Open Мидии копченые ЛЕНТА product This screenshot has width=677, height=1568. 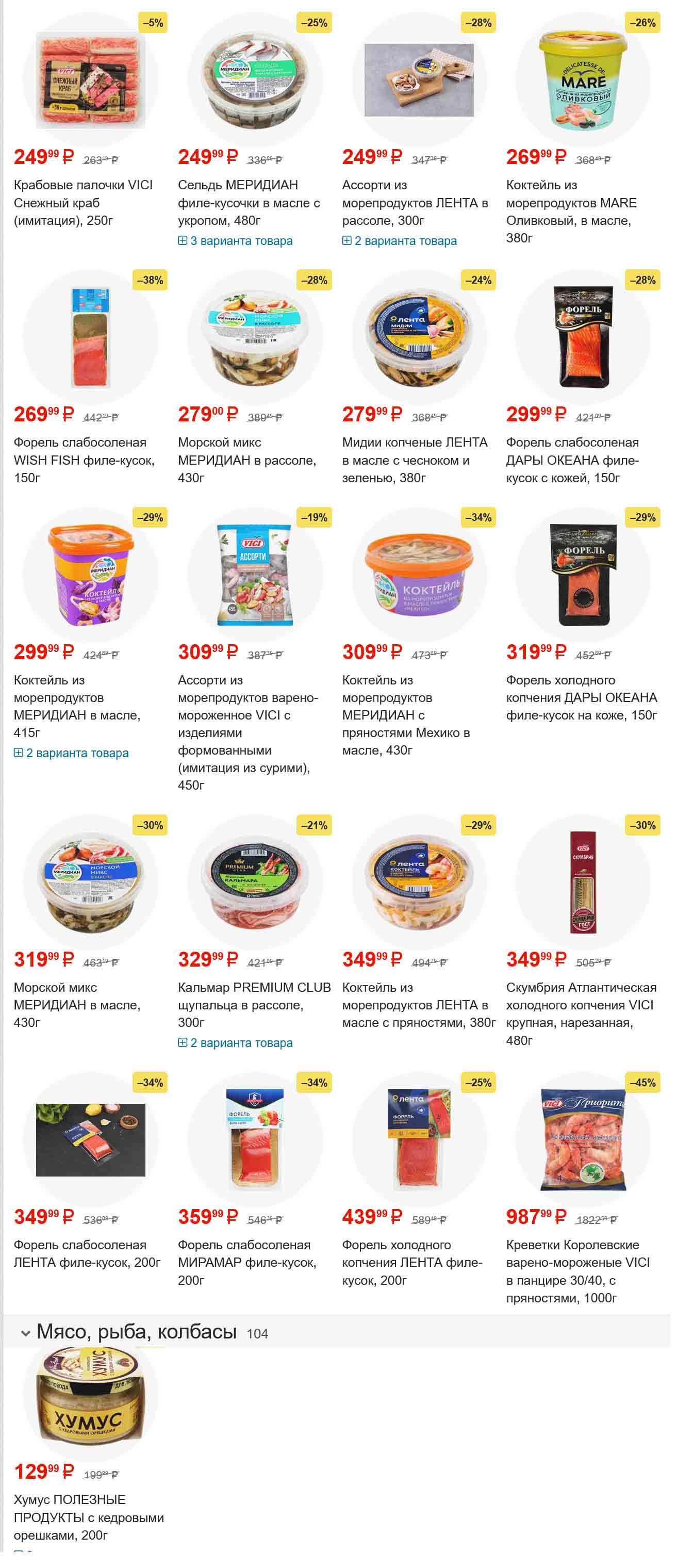pyautogui.click(x=414, y=460)
